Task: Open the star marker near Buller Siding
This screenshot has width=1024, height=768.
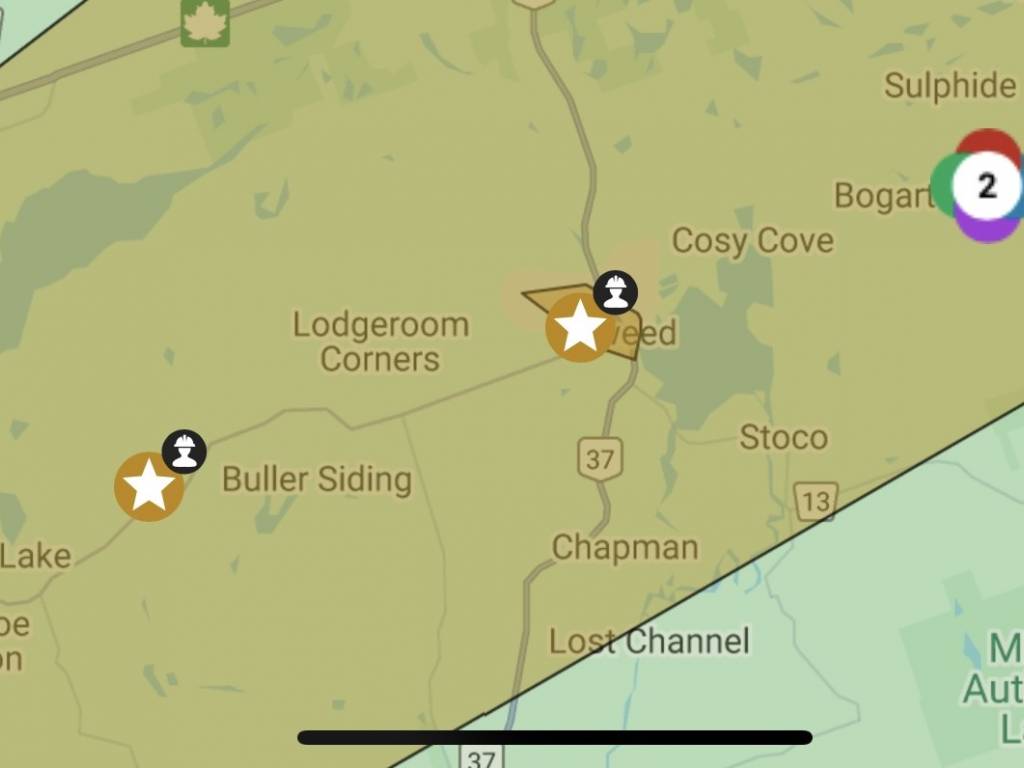Action: point(149,486)
